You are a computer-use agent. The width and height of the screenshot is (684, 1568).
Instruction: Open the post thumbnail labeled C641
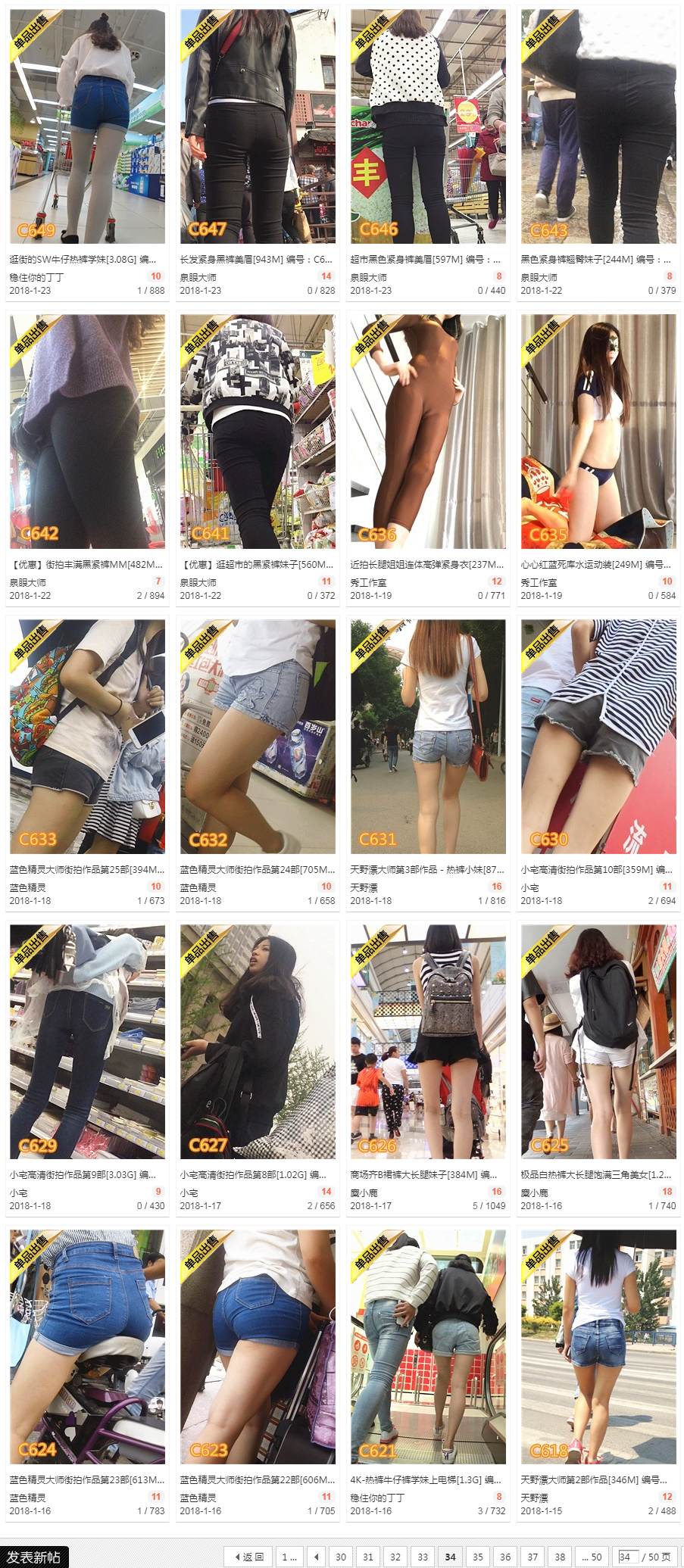(x=258, y=432)
